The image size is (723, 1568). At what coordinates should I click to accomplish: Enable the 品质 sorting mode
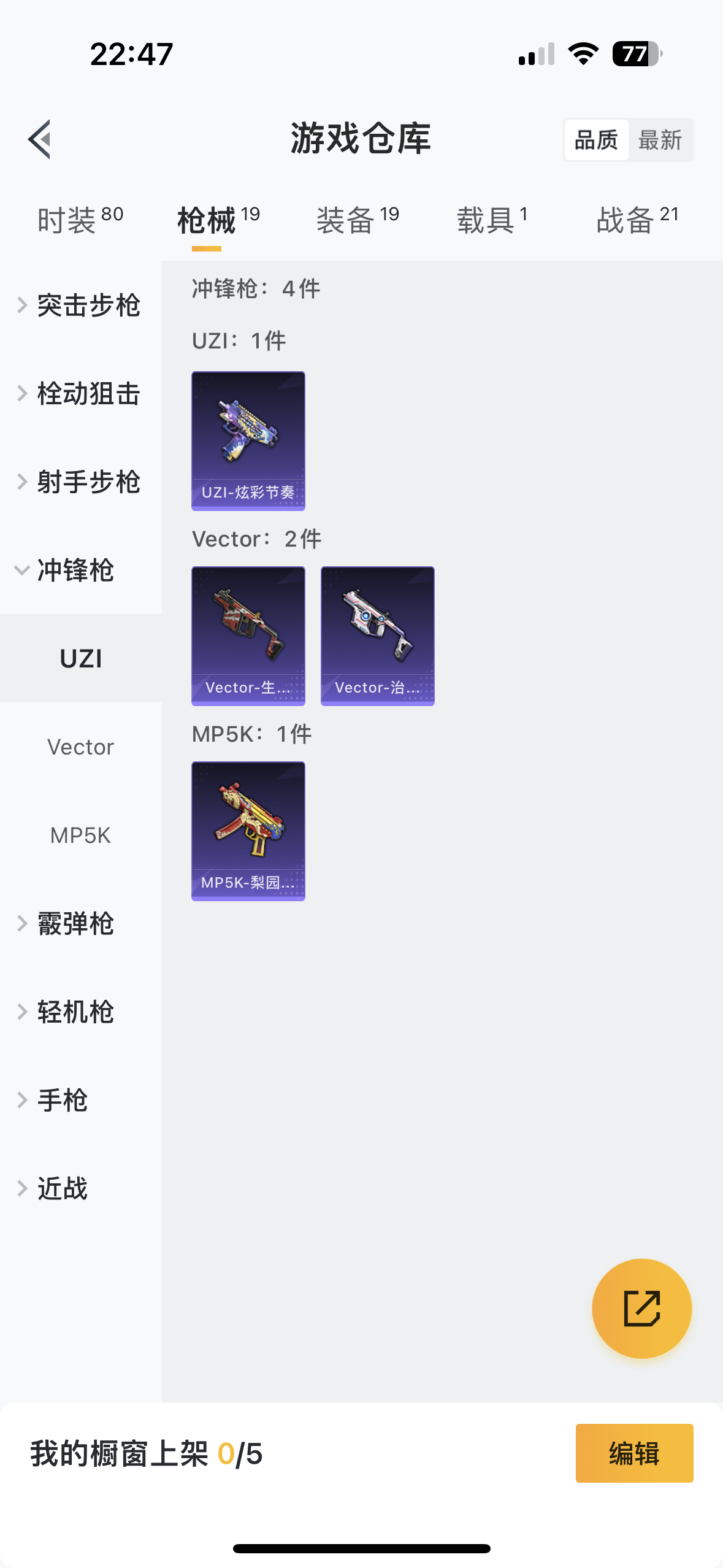click(x=595, y=139)
